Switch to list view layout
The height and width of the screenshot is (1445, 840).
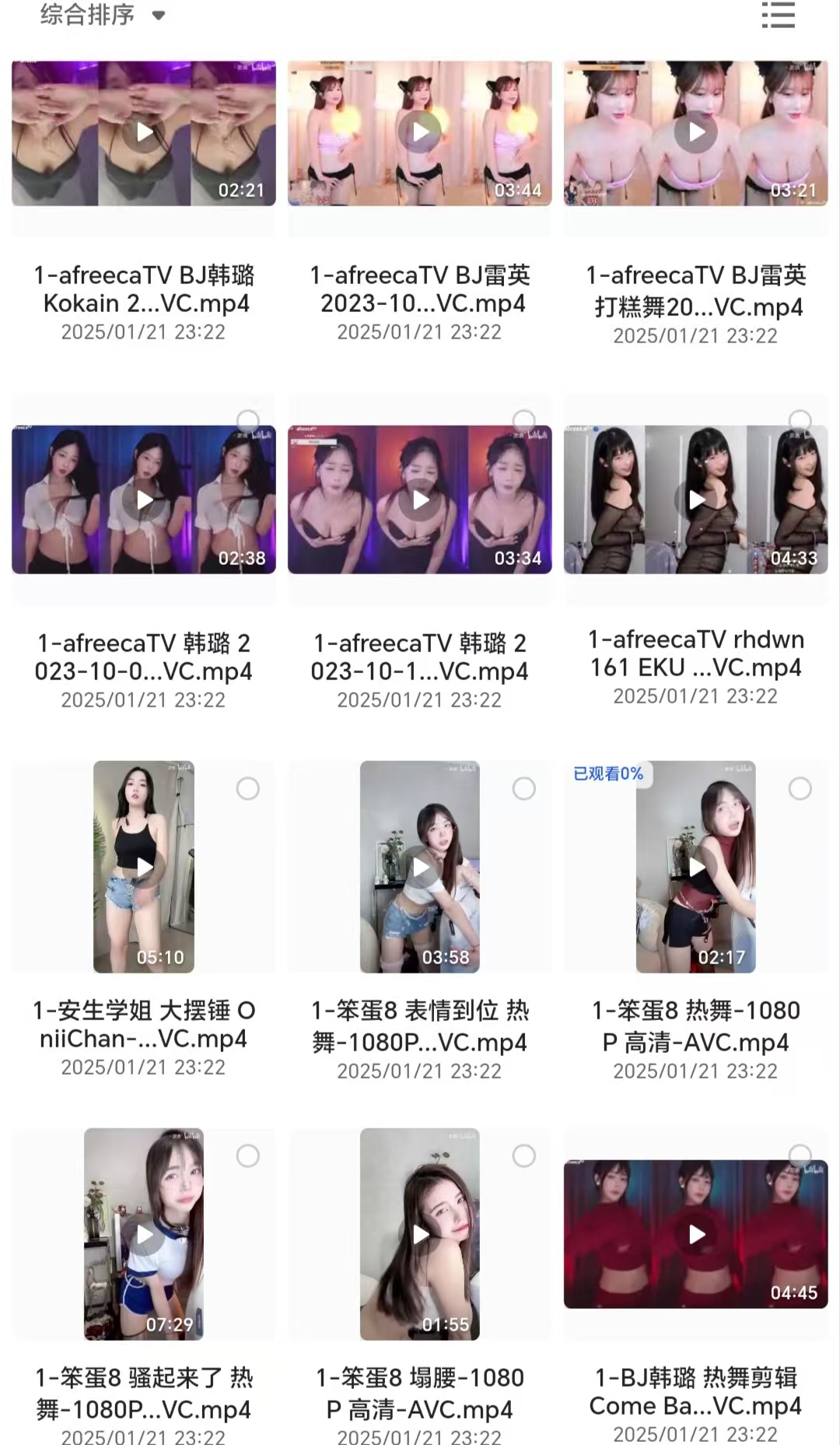pyautogui.click(x=778, y=15)
